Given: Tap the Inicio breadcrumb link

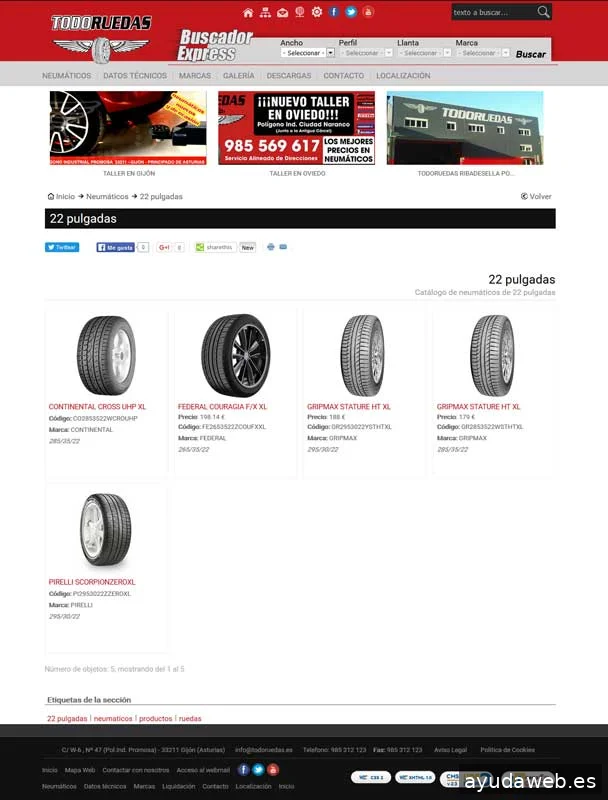Looking at the screenshot, I should tap(65, 197).
